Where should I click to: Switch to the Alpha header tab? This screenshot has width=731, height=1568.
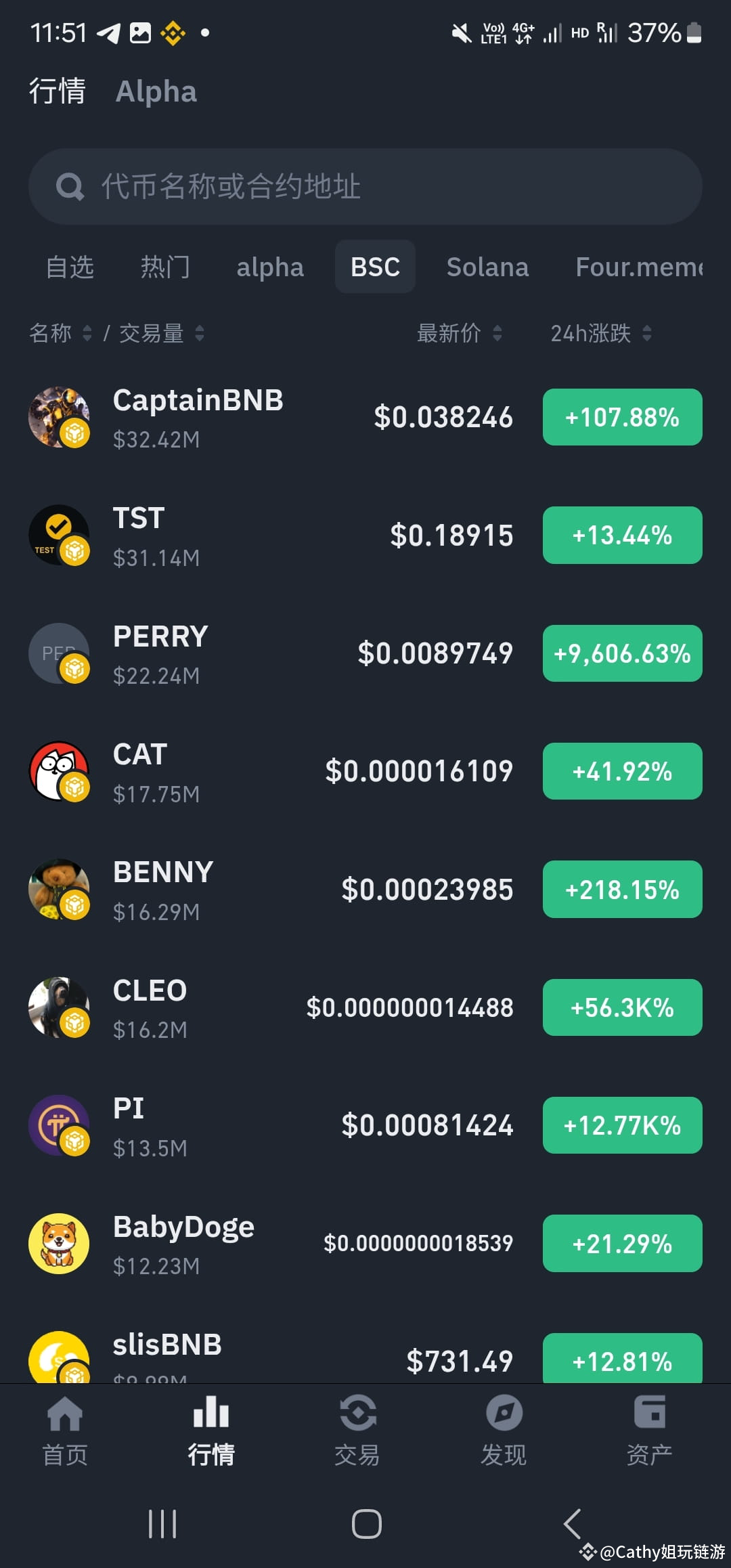click(156, 91)
